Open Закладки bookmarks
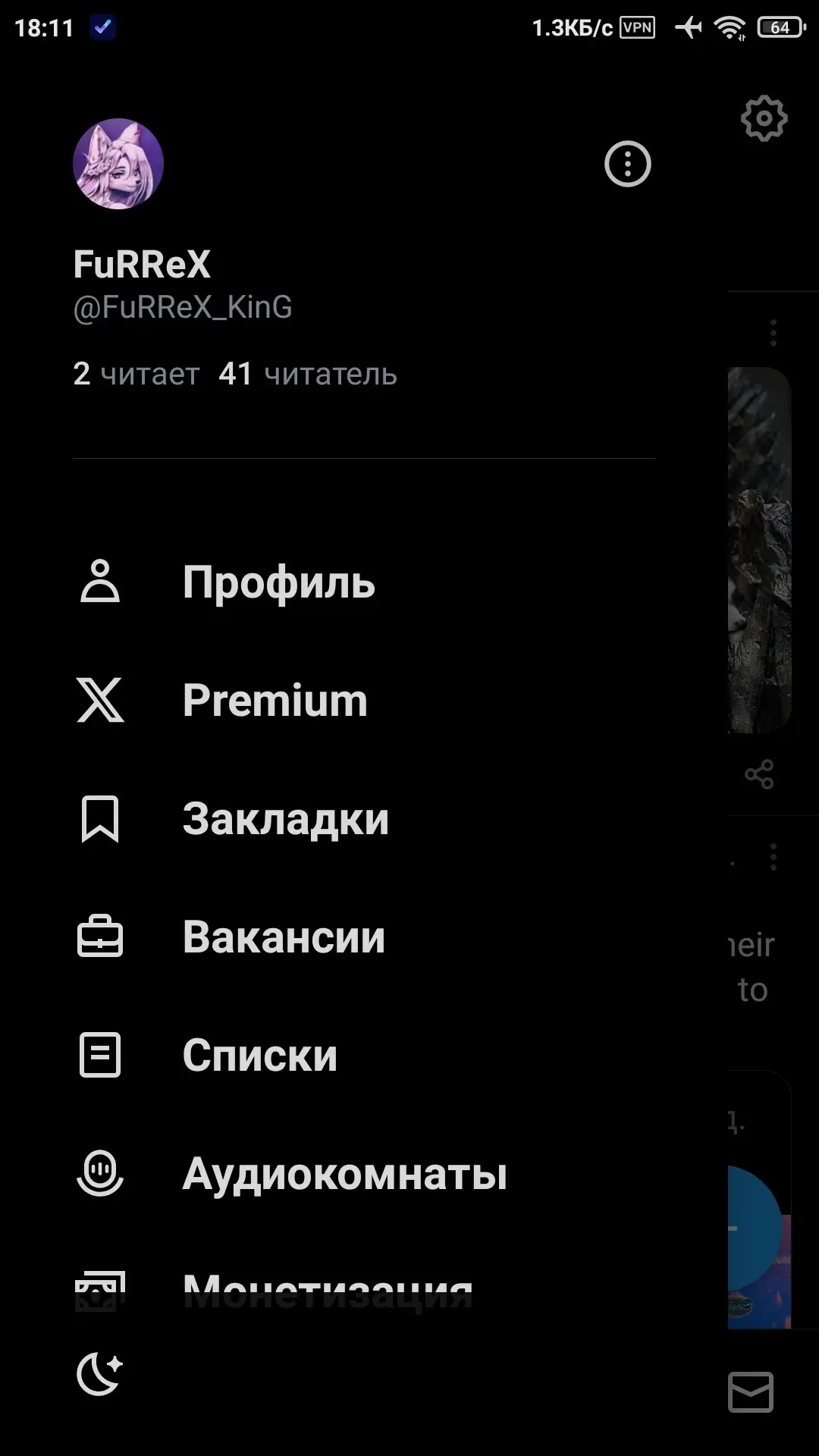819x1456 pixels. (285, 819)
